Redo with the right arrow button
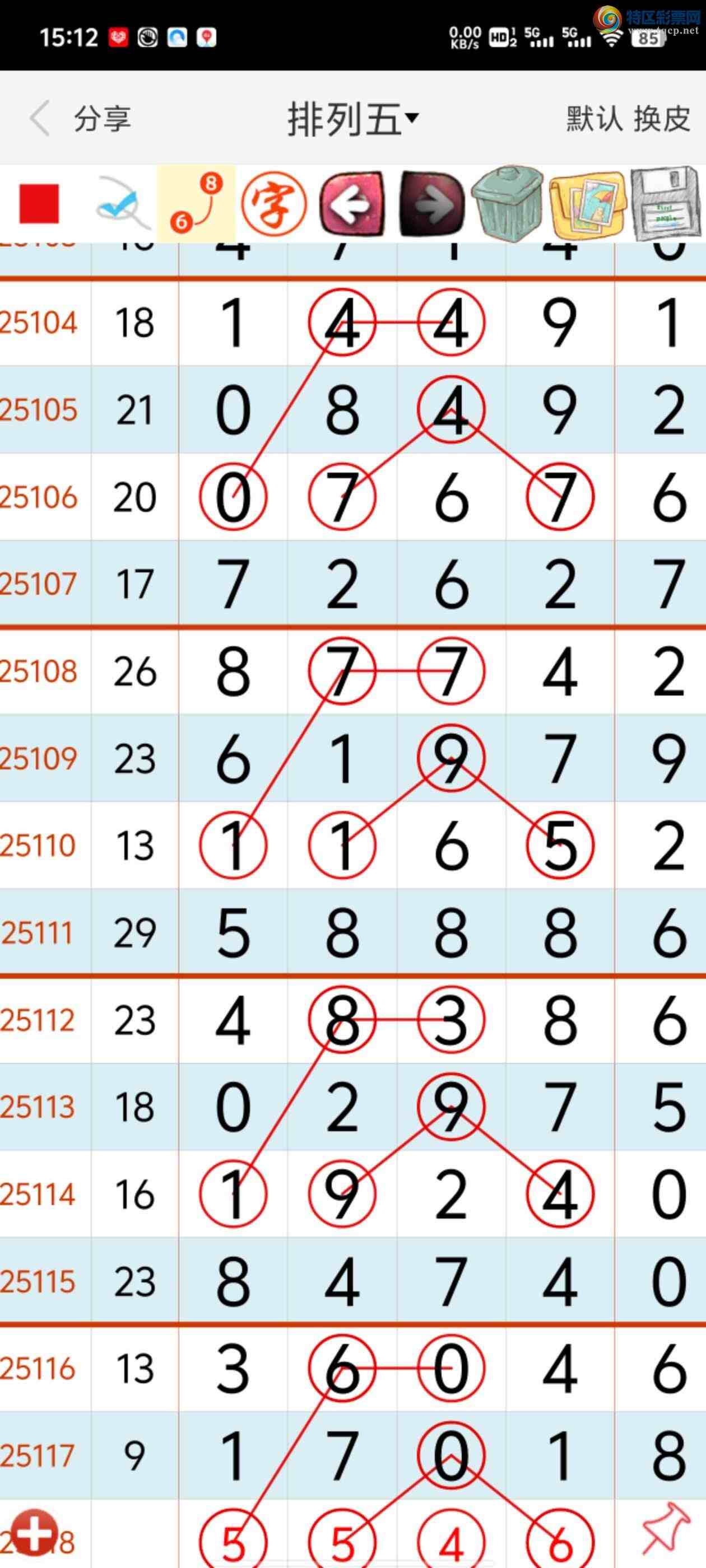The height and width of the screenshot is (1568, 706). 431,204
